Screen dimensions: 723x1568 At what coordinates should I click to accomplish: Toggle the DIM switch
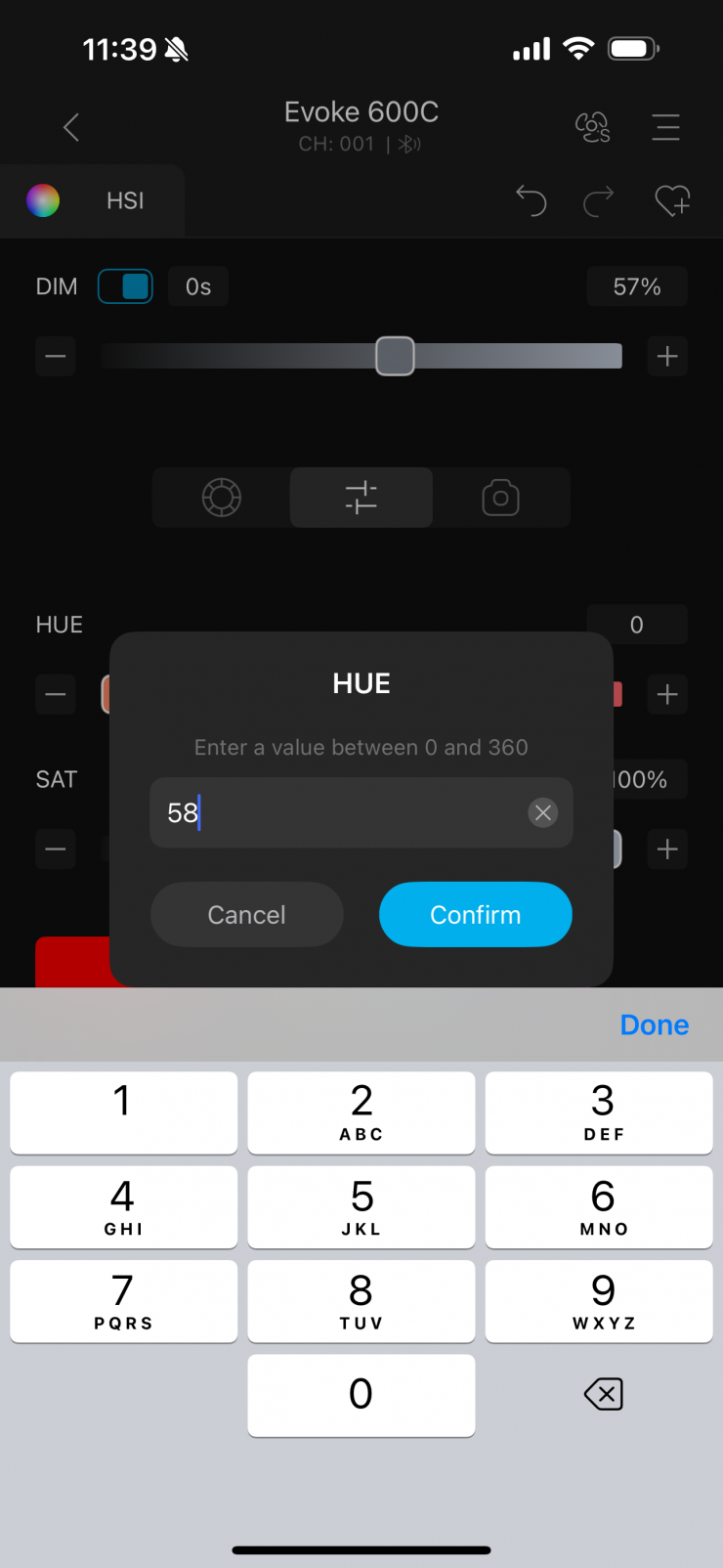[125, 286]
